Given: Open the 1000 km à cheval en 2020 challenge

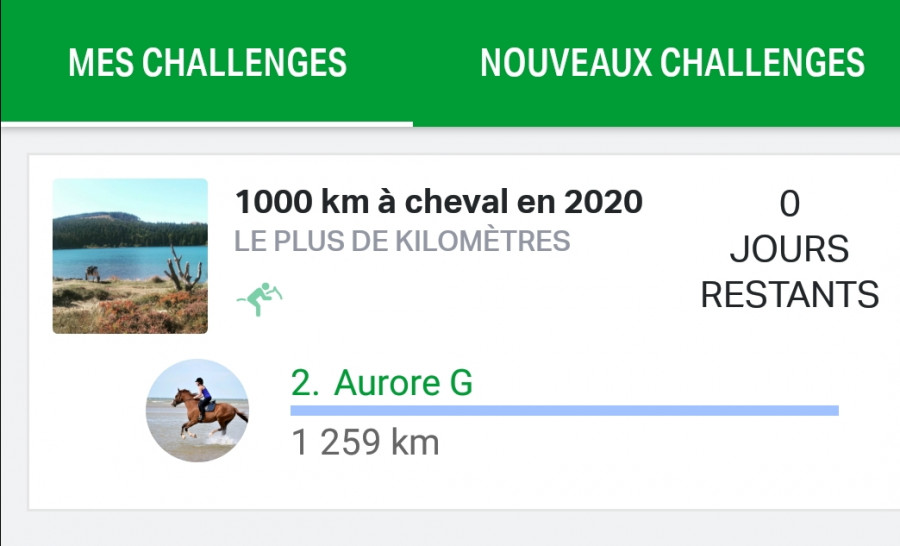Looking at the screenshot, I should point(438,203).
